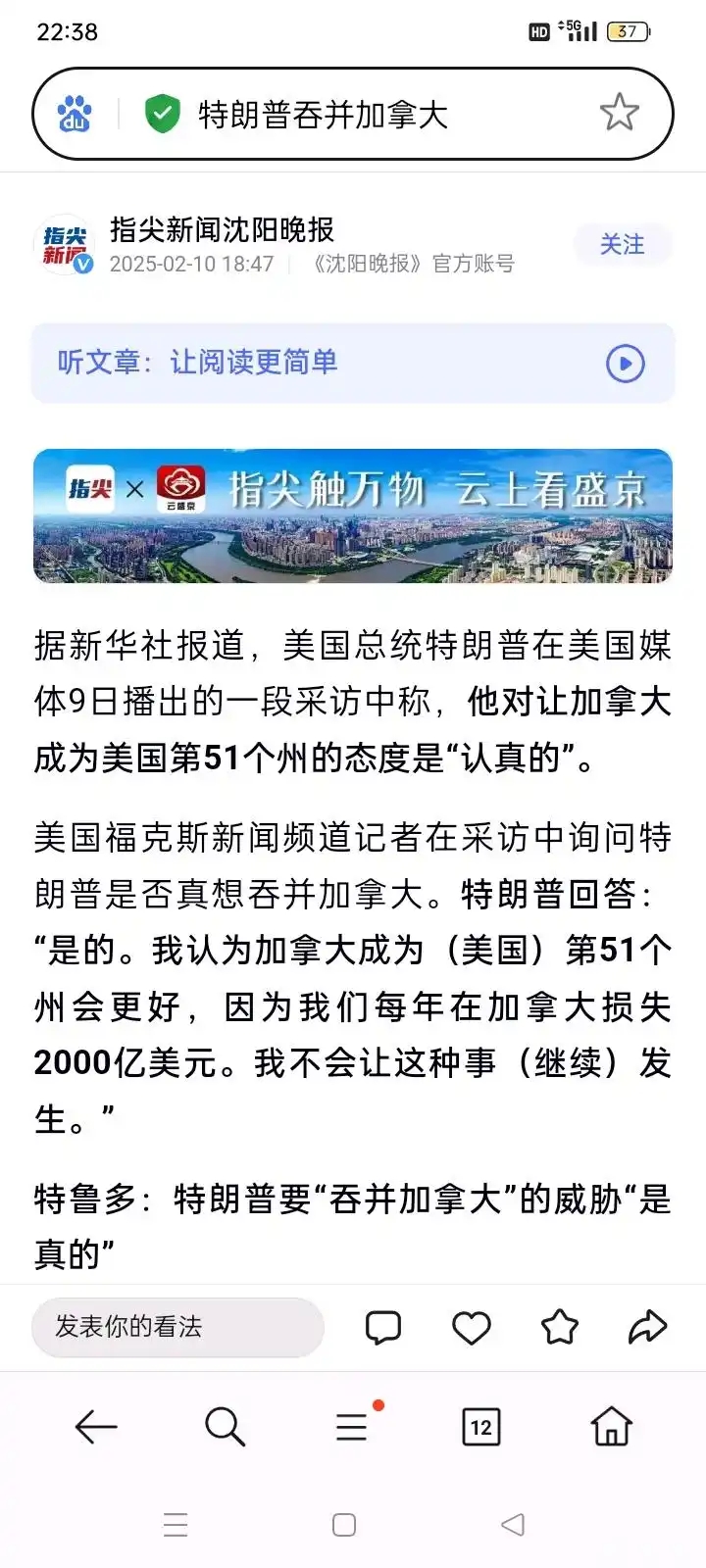Open system recent apps
The height and width of the screenshot is (1568, 706).
click(x=176, y=1525)
